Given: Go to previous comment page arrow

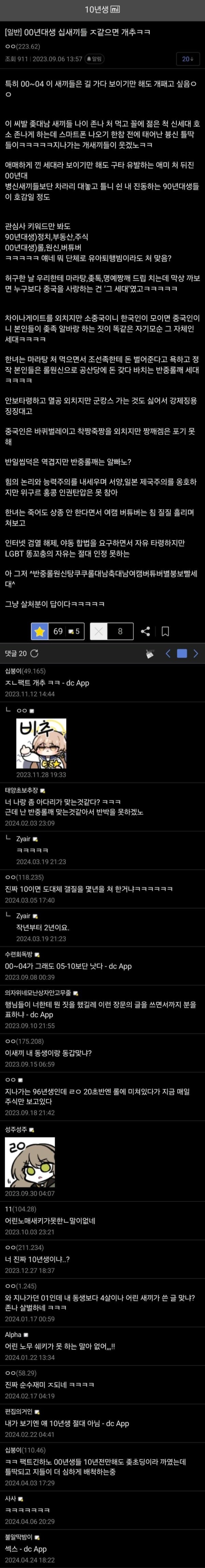Looking at the screenshot, I should click(x=168, y=654).
